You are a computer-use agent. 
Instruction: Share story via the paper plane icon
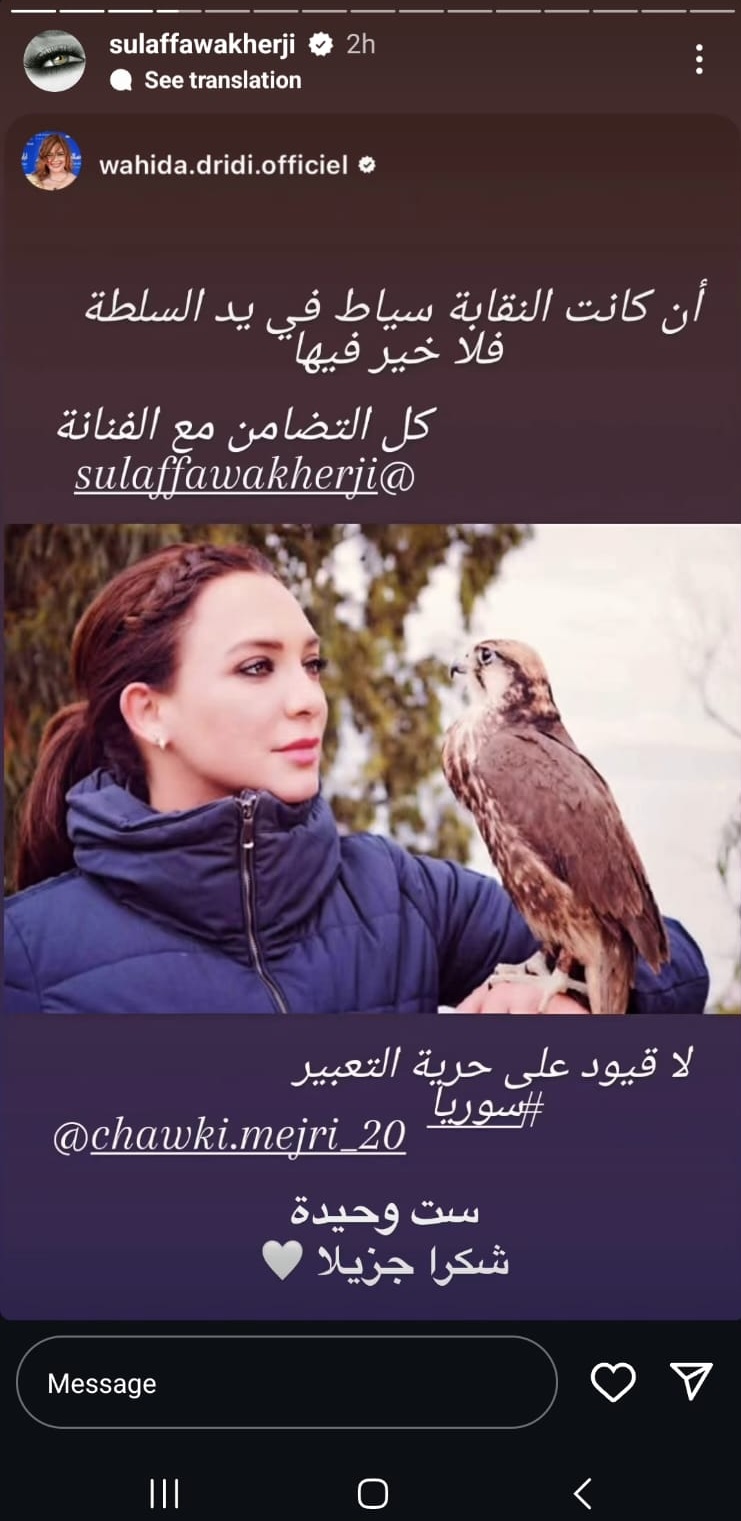coord(692,1381)
